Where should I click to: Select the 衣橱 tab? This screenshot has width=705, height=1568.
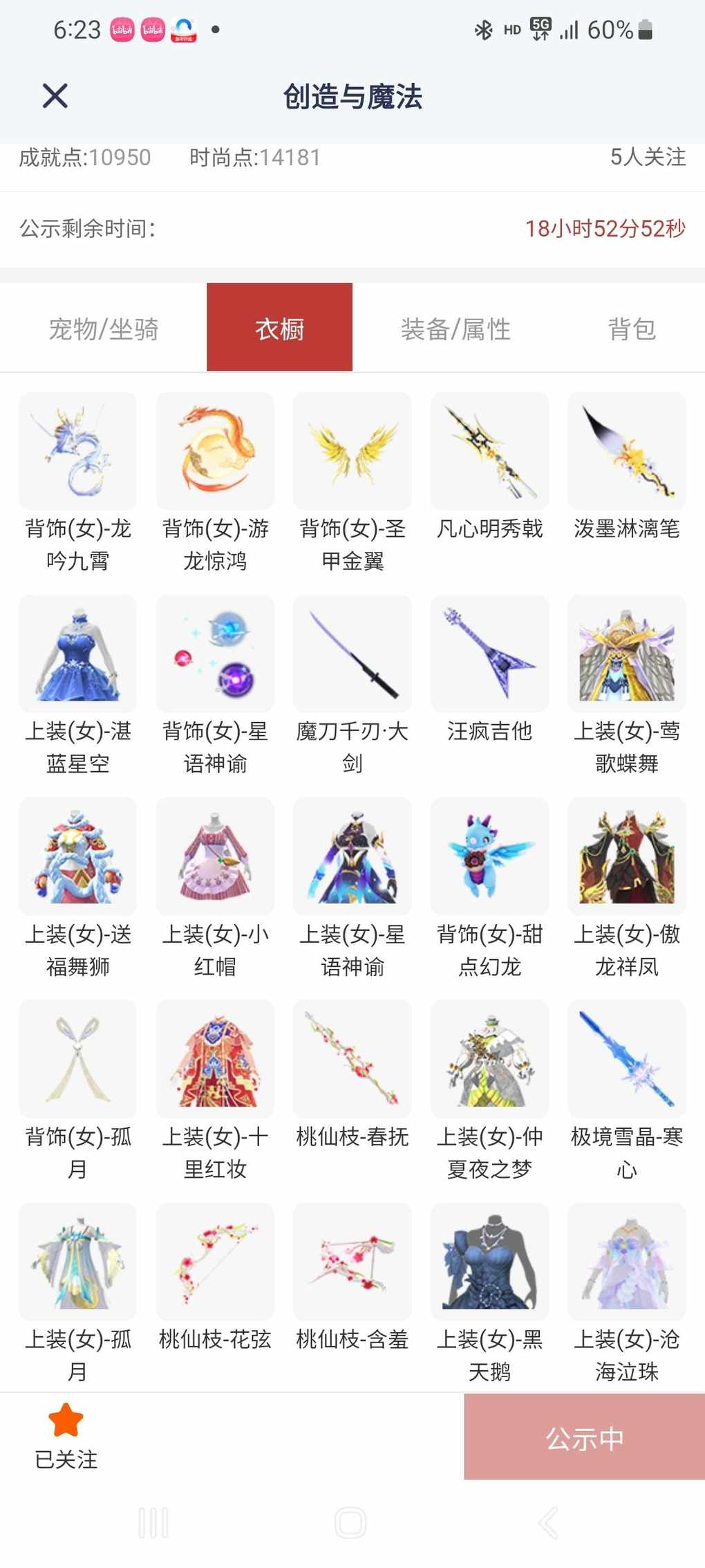(x=279, y=329)
